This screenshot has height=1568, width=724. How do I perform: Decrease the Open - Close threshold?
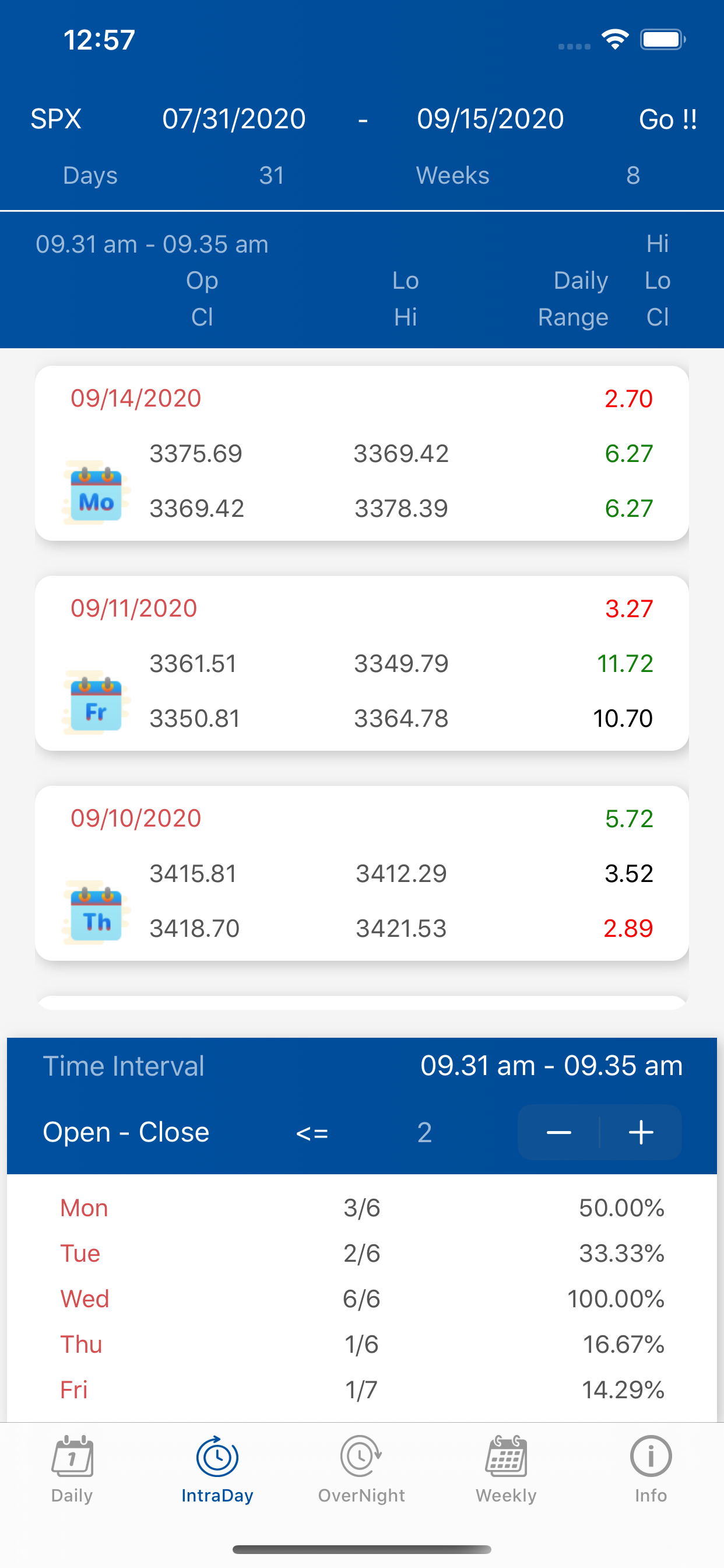pos(558,1132)
